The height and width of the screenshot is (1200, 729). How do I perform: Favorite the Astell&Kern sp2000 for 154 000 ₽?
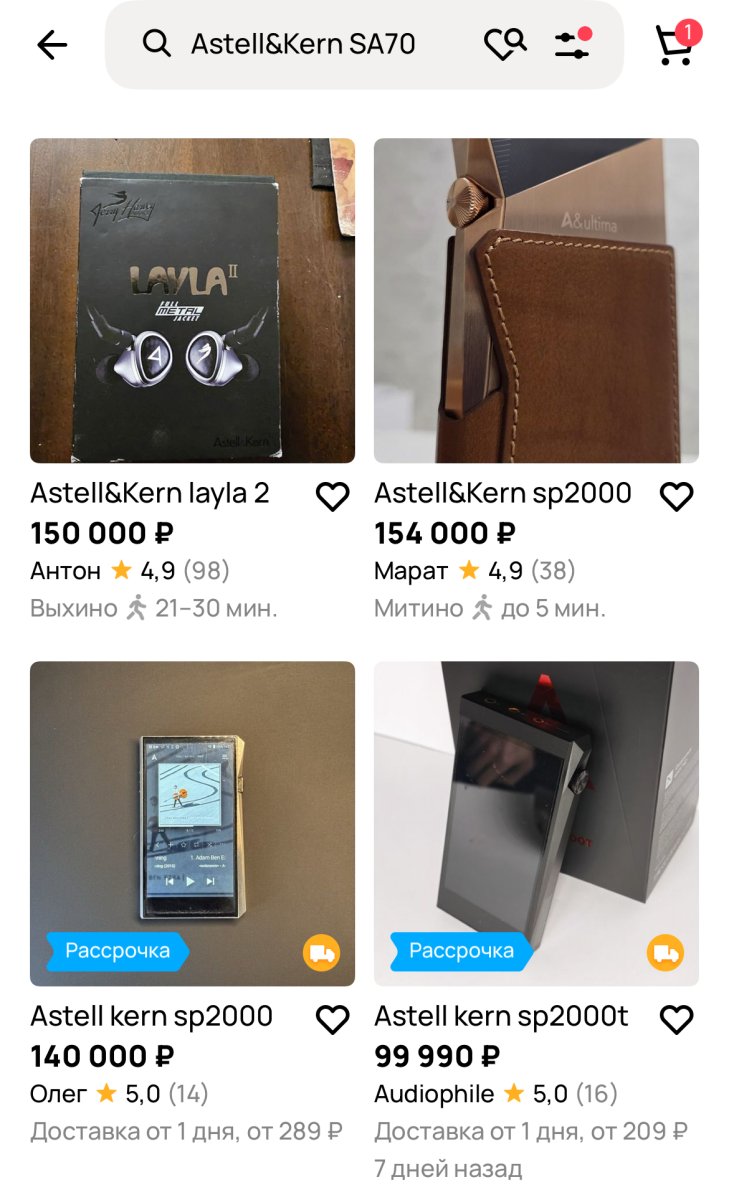(677, 497)
